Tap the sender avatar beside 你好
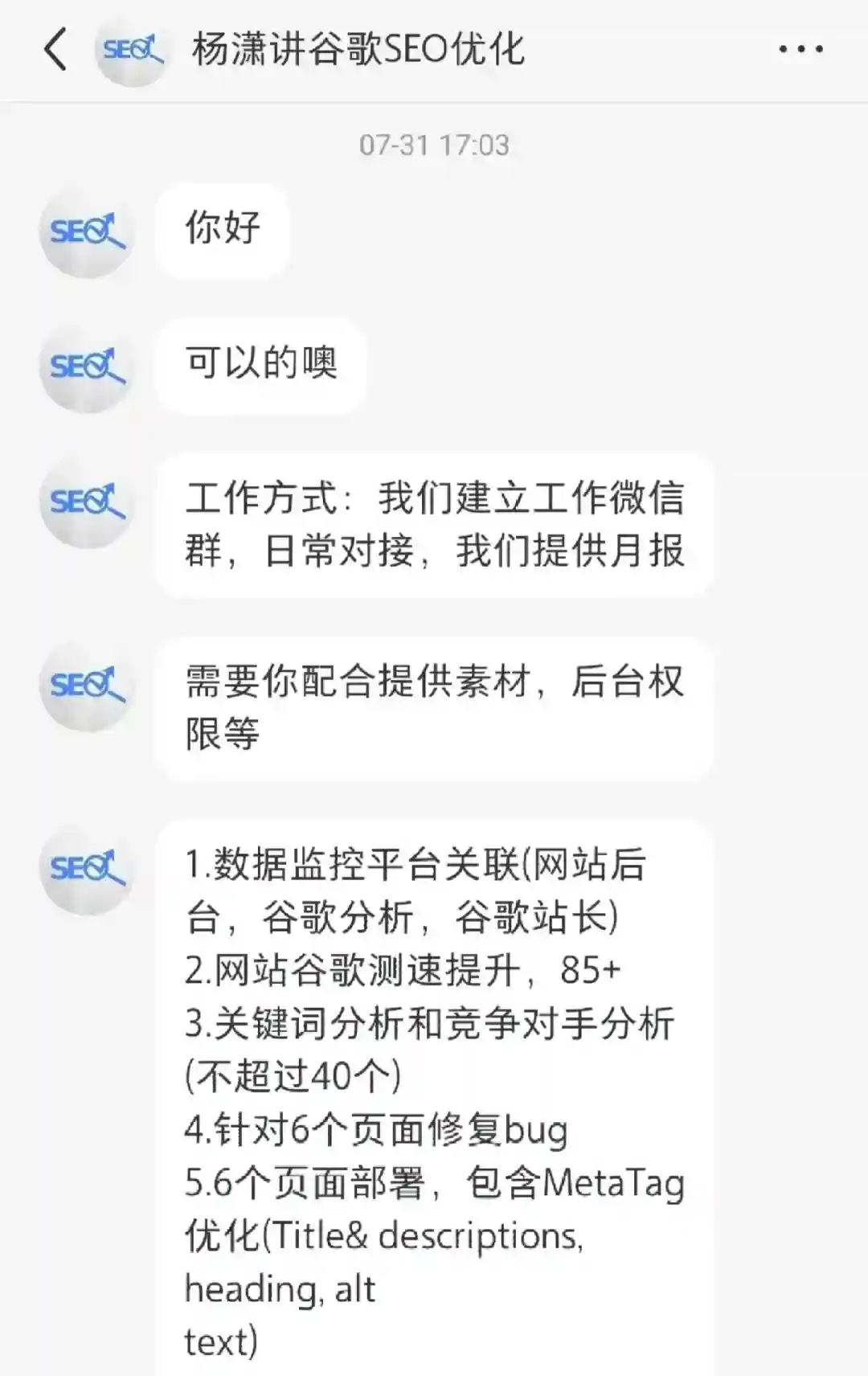The width and height of the screenshot is (868, 1376). click(86, 232)
